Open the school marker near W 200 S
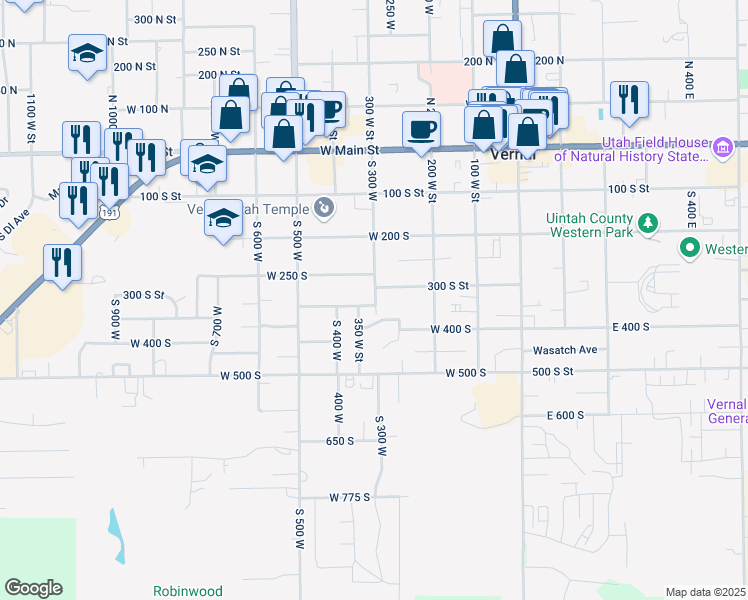This screenshot has width=748, height=600. pos(223,219)
